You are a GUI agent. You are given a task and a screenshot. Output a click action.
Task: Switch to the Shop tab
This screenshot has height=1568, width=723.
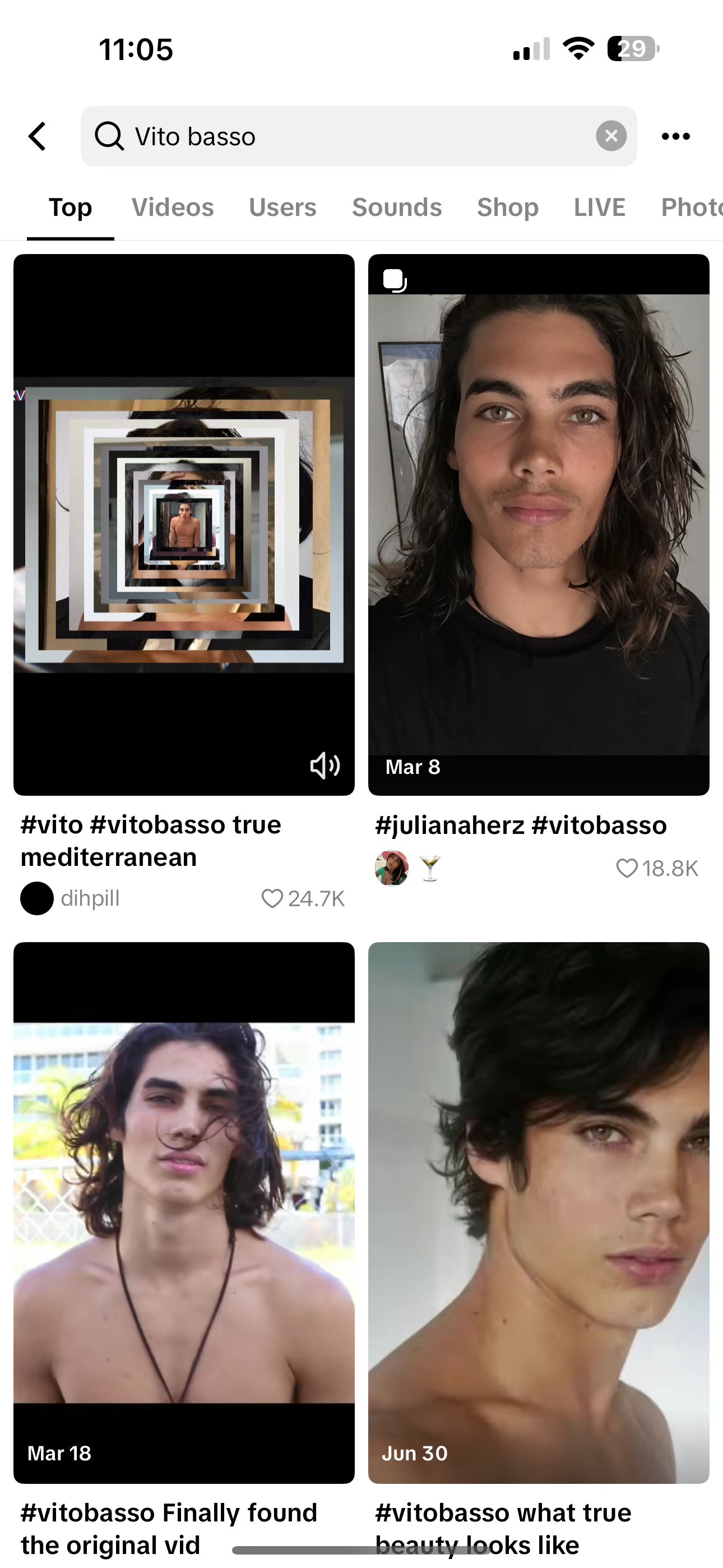tap(508, 207)
